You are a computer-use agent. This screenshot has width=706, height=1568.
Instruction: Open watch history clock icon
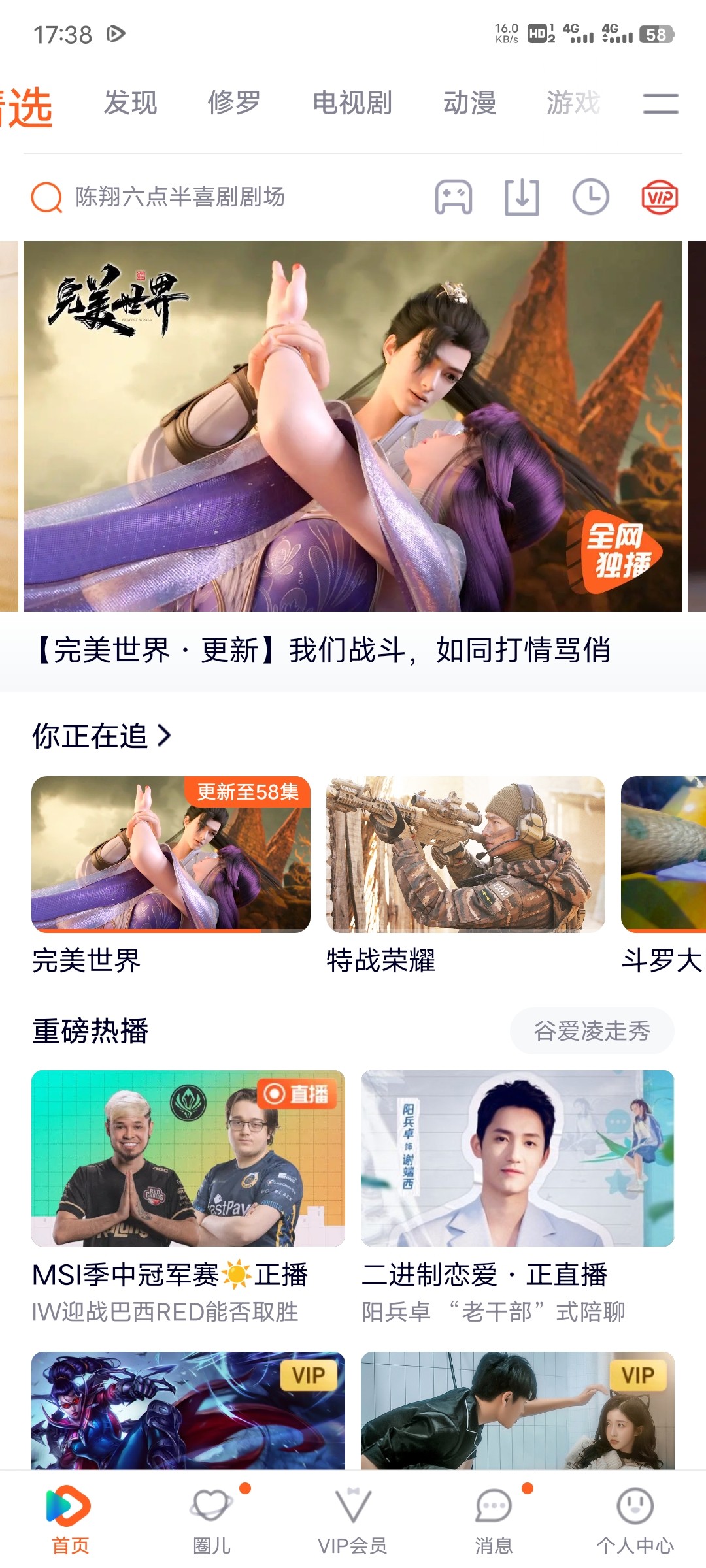coord(591,197)
